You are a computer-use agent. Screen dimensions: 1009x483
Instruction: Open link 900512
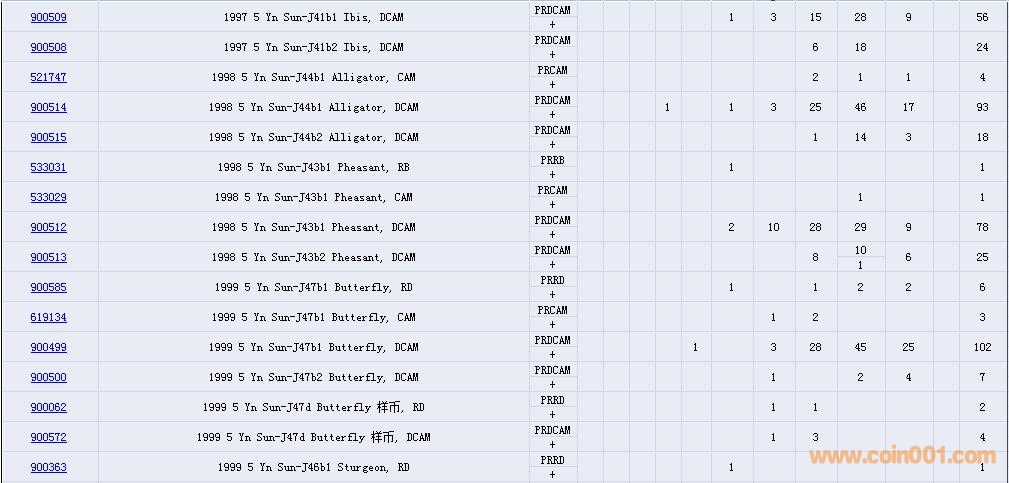click(48, 227)
